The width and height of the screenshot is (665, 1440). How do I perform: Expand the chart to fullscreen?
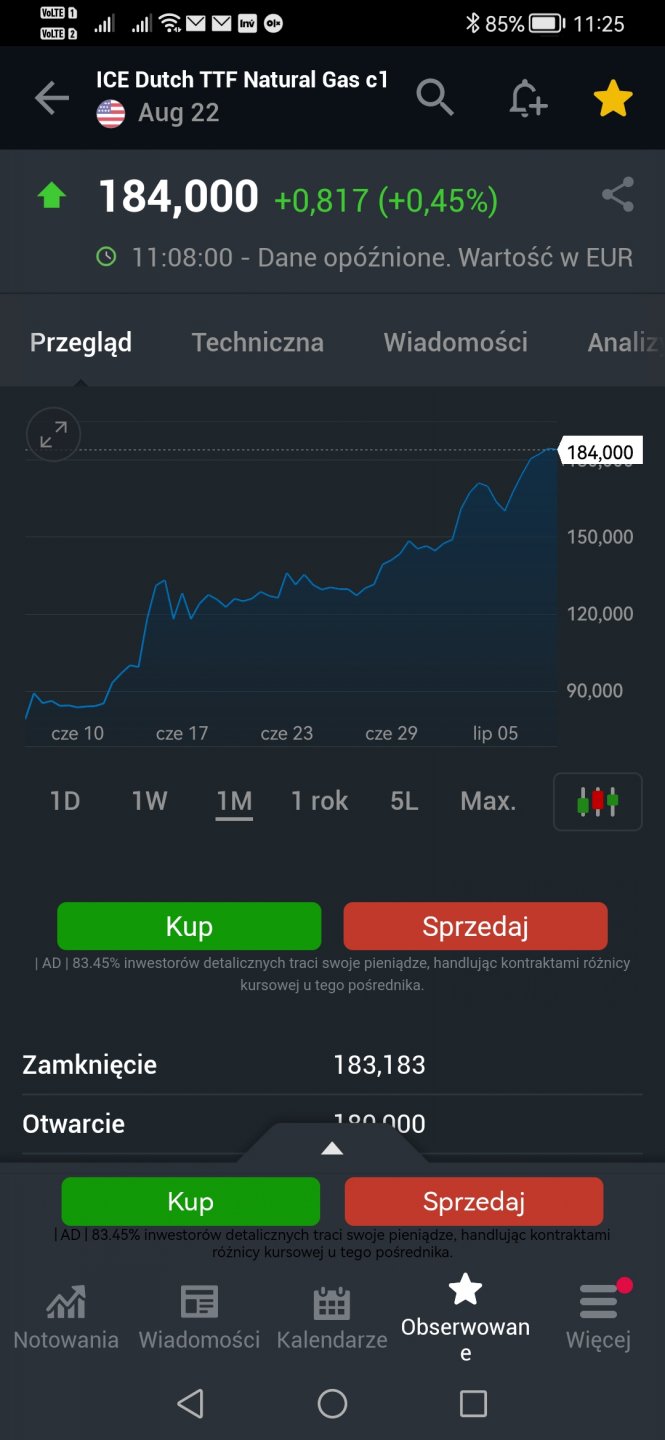tap(53, 435)
